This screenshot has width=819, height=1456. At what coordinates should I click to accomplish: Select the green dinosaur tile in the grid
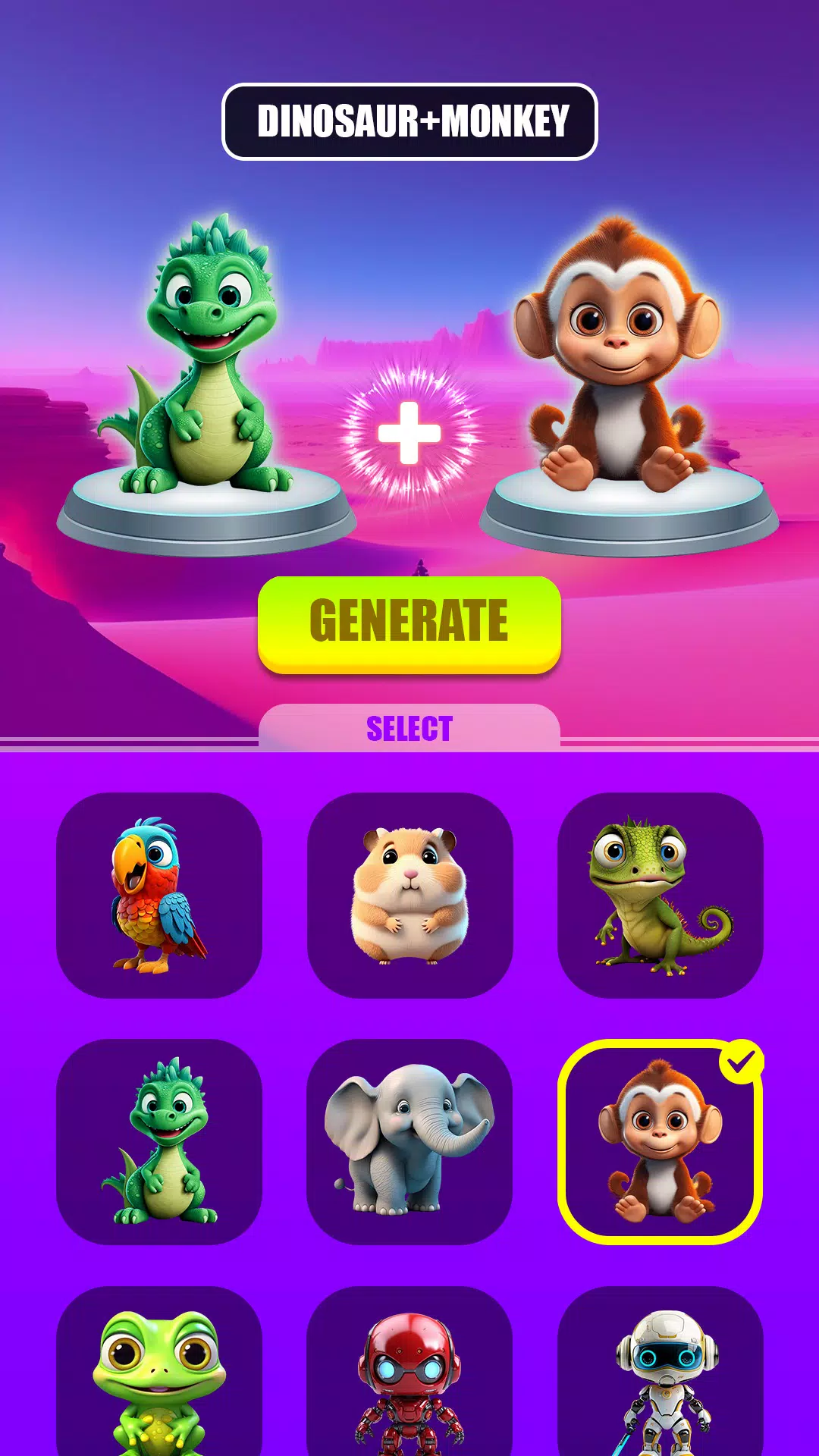(159, 1141)
